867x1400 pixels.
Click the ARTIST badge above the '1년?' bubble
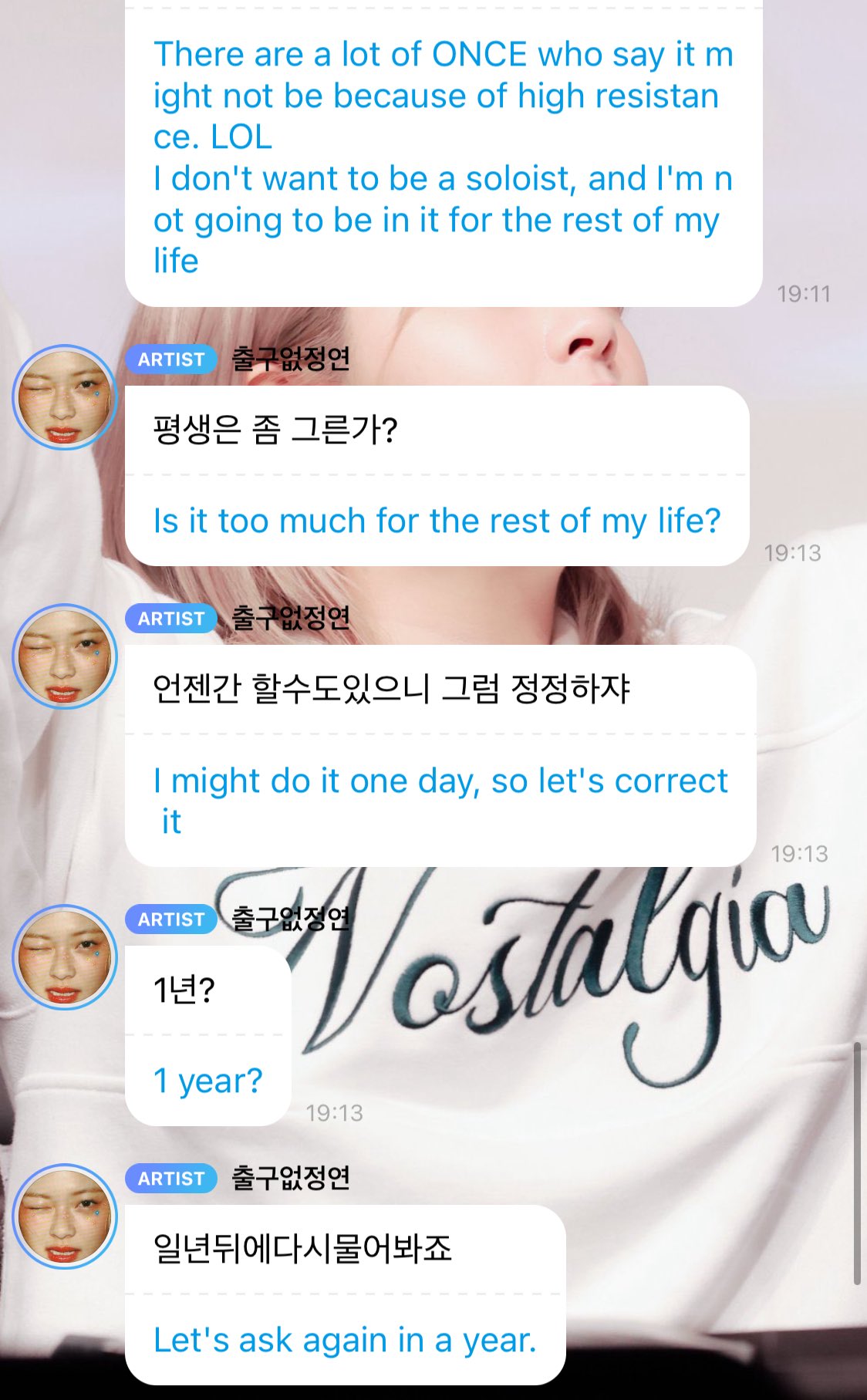(171, 920)
